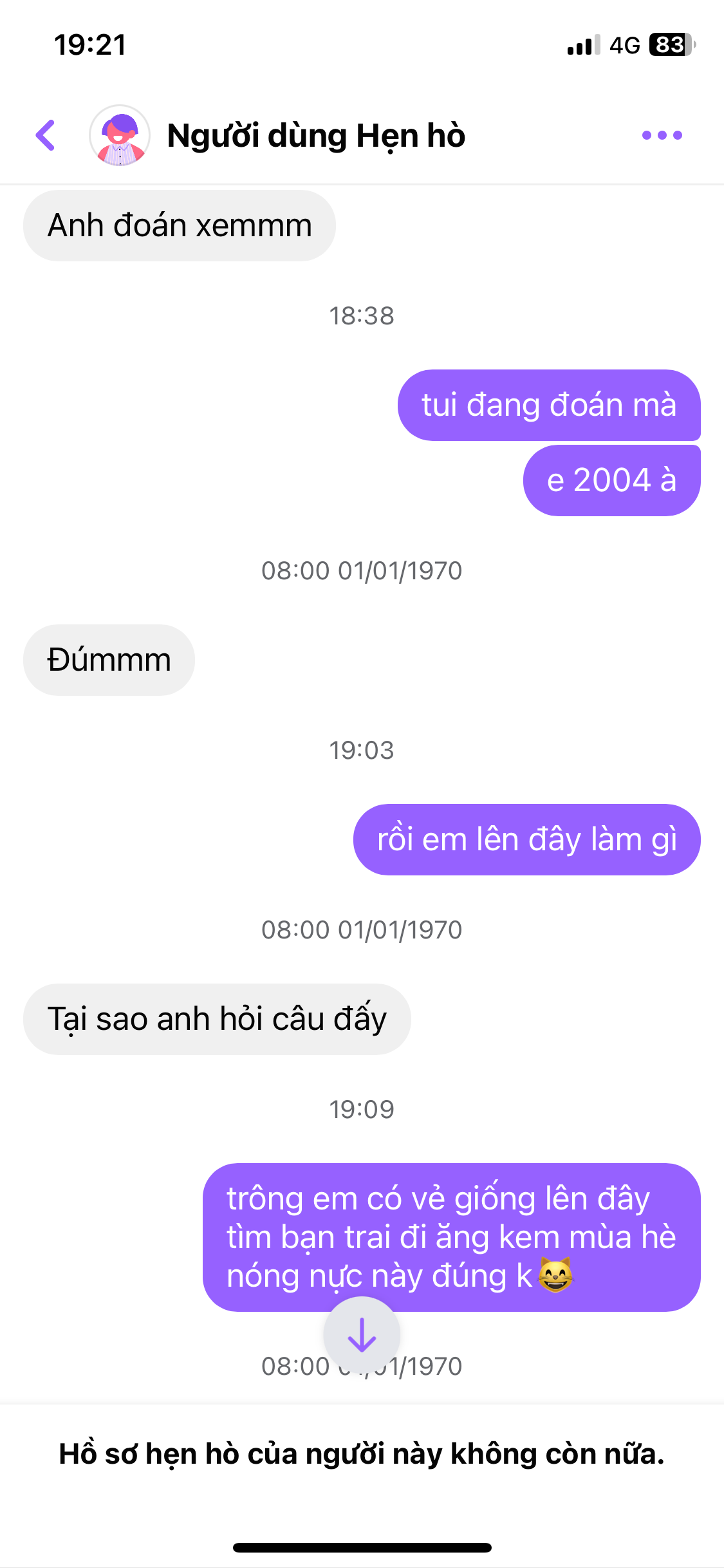Open the three-dot options menu
This screenshot has width=724, height=1568.
tap(662, 135)
